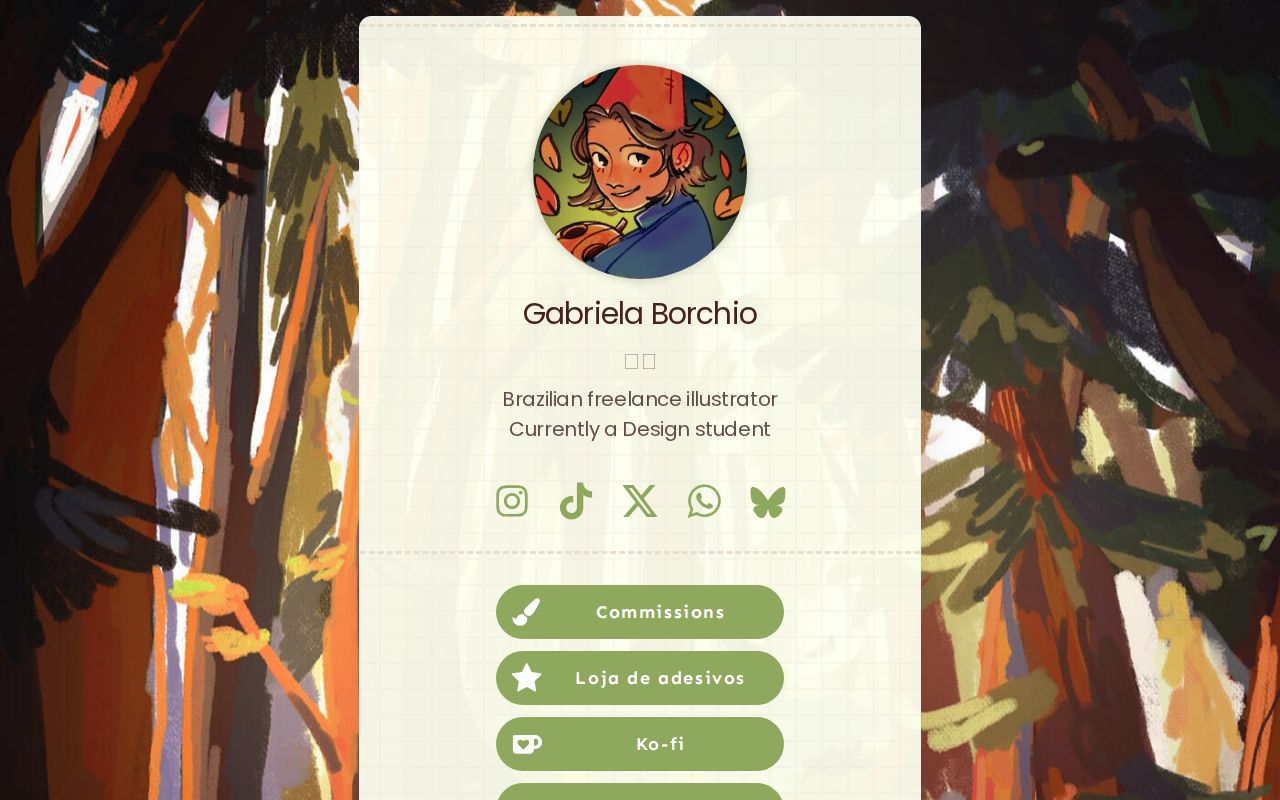Open the Ko-fi support page
The height and width of the screenshot is (800, 1280).
(640, 744)
